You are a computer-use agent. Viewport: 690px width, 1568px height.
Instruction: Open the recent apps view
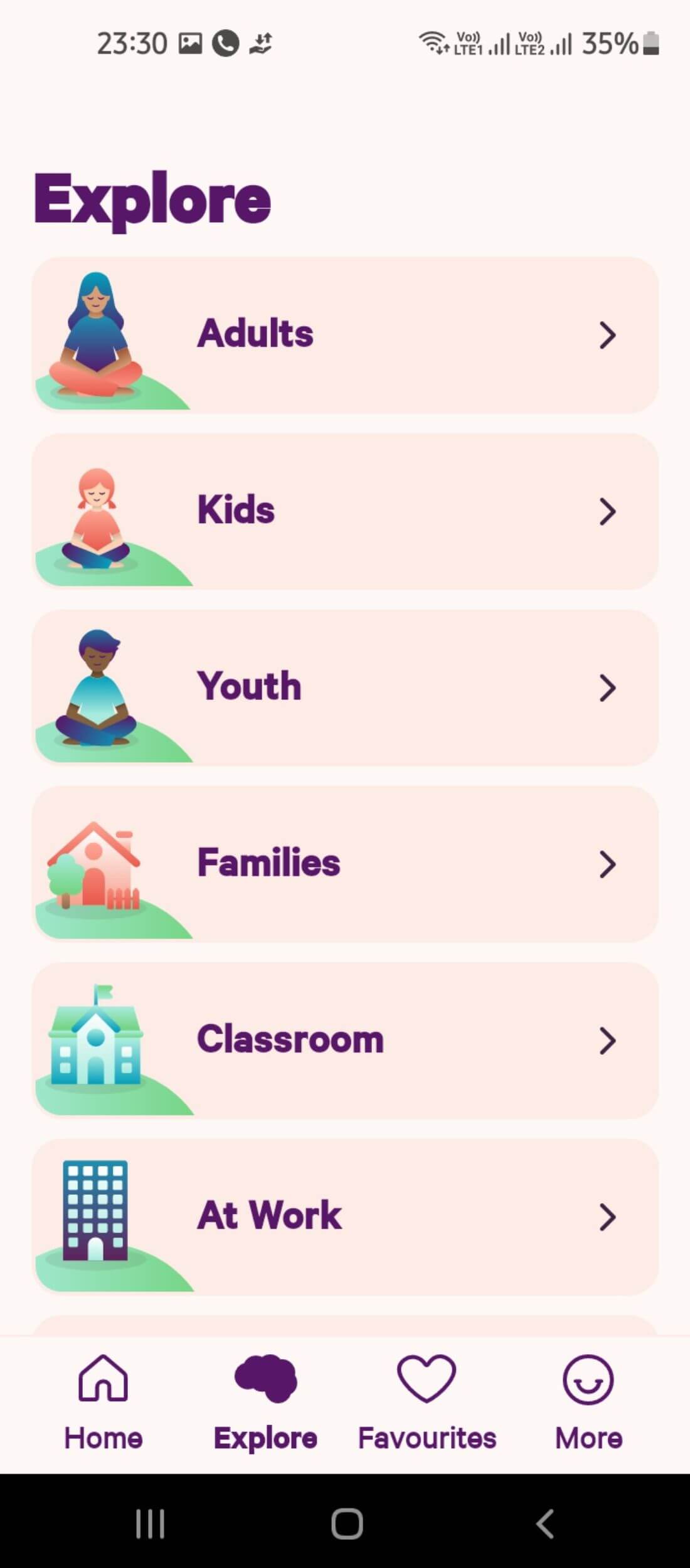click(151, 1523)
